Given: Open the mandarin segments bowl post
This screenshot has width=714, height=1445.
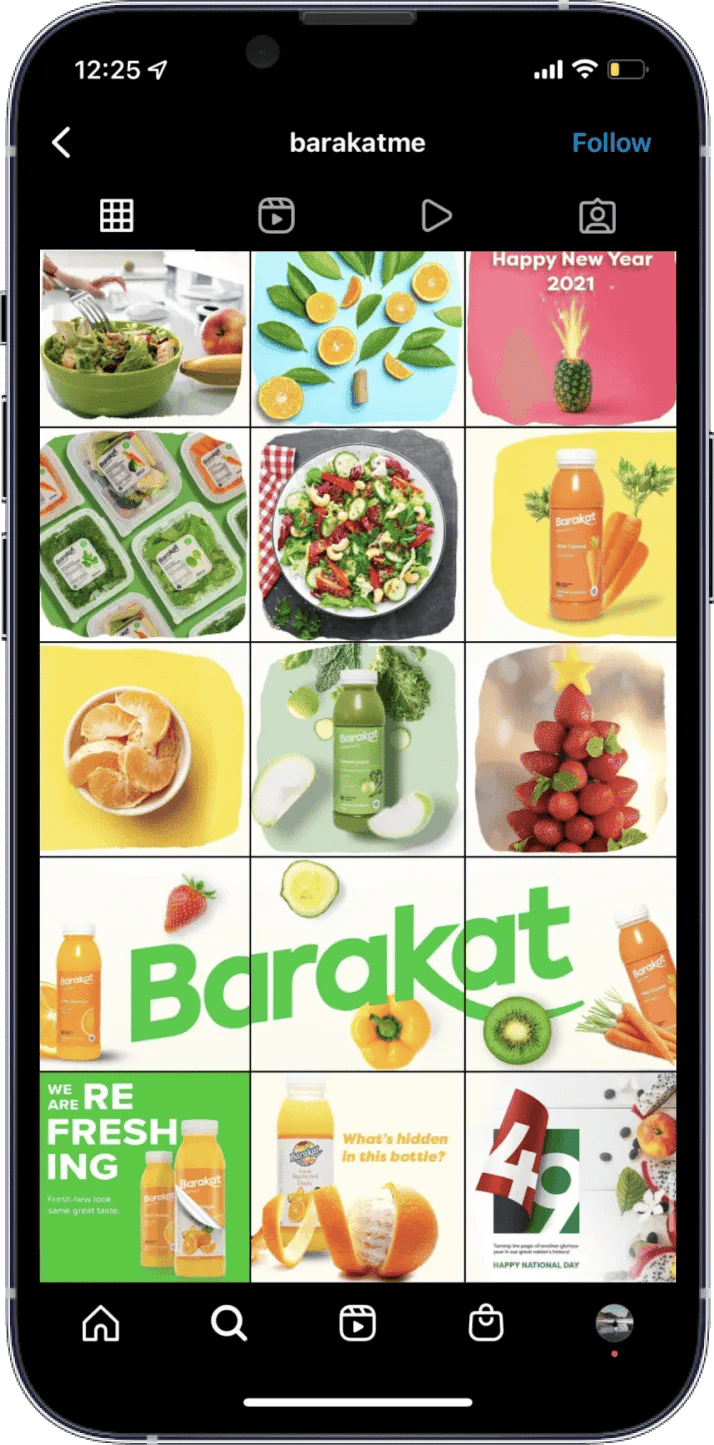Looking at the screenshot, I should [x=144, y=749].
